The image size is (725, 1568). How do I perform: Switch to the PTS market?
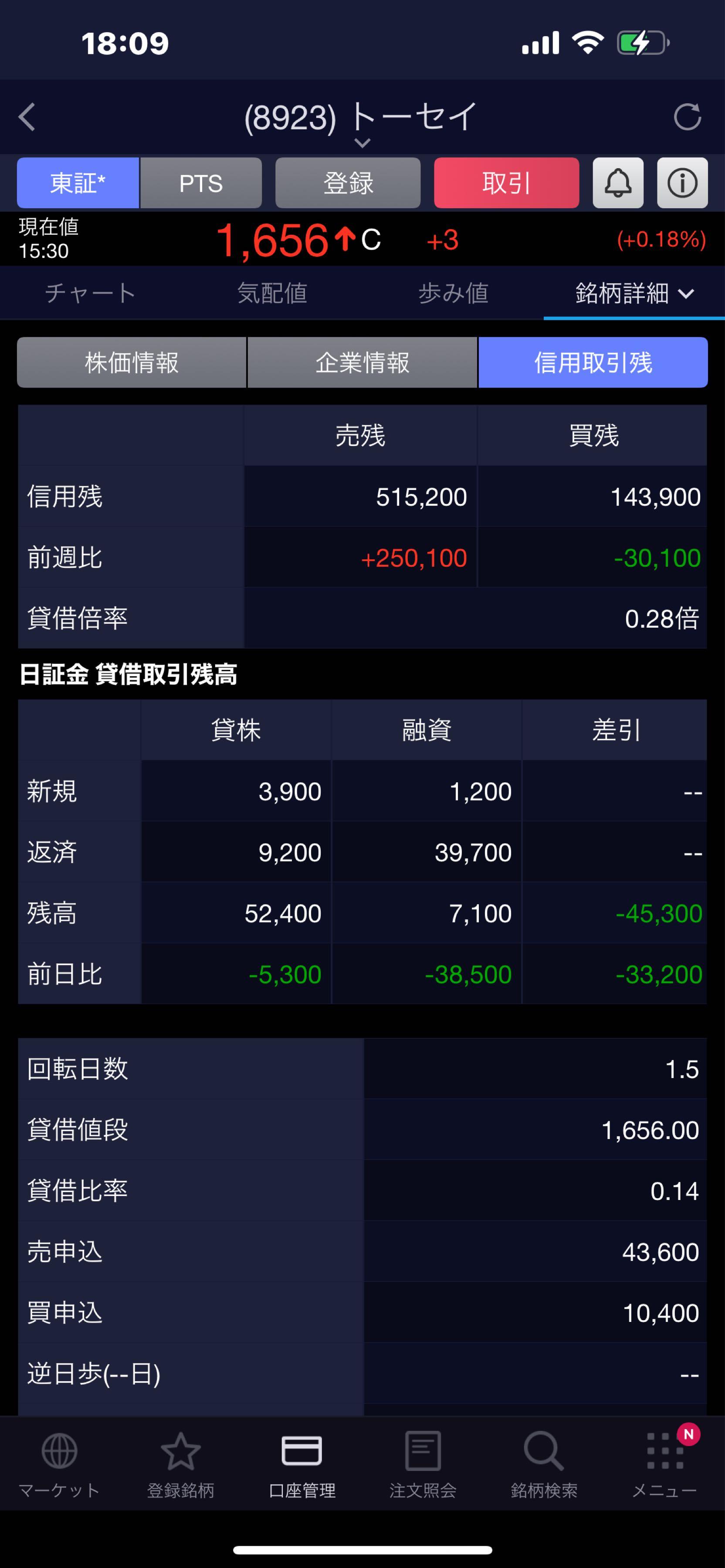pos(201,183)
